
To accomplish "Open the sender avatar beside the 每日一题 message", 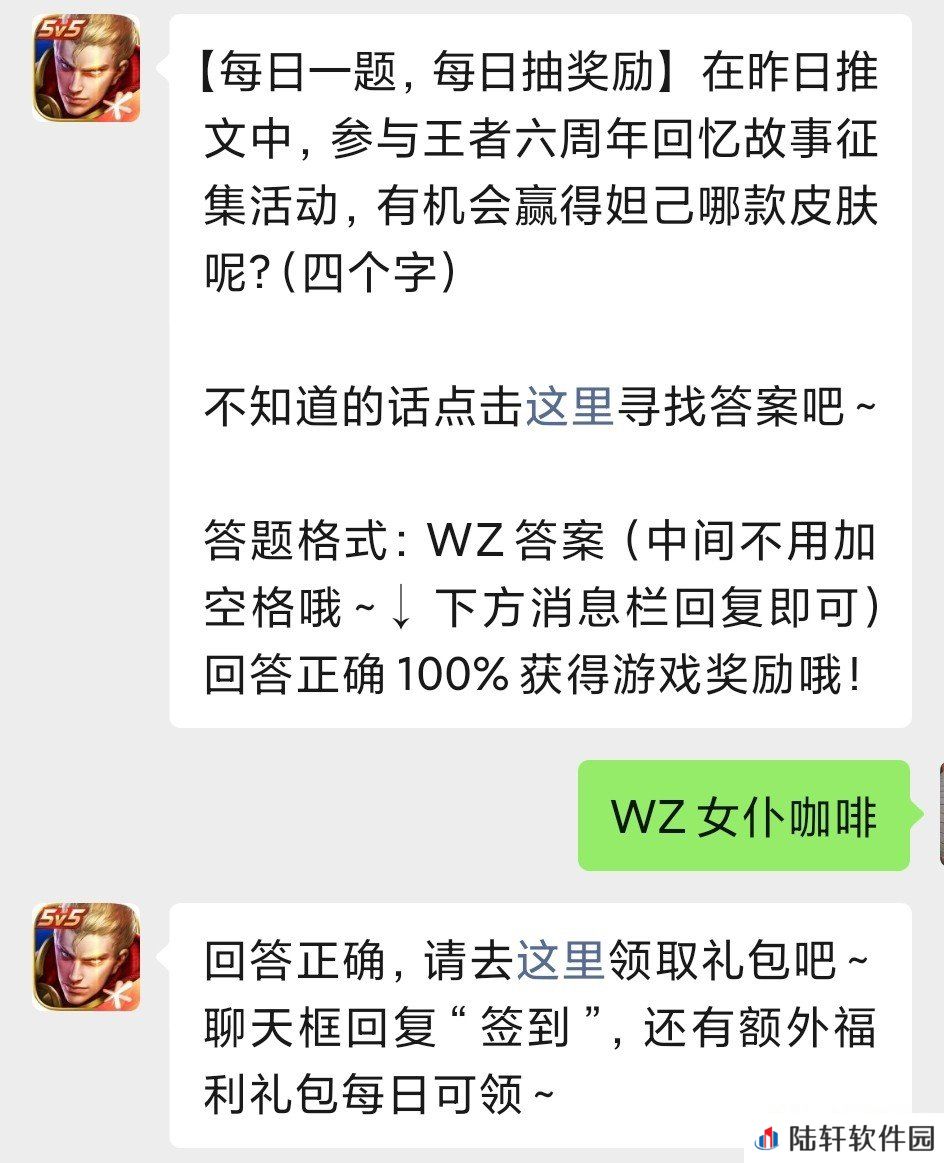I will (x=86, y=68).
